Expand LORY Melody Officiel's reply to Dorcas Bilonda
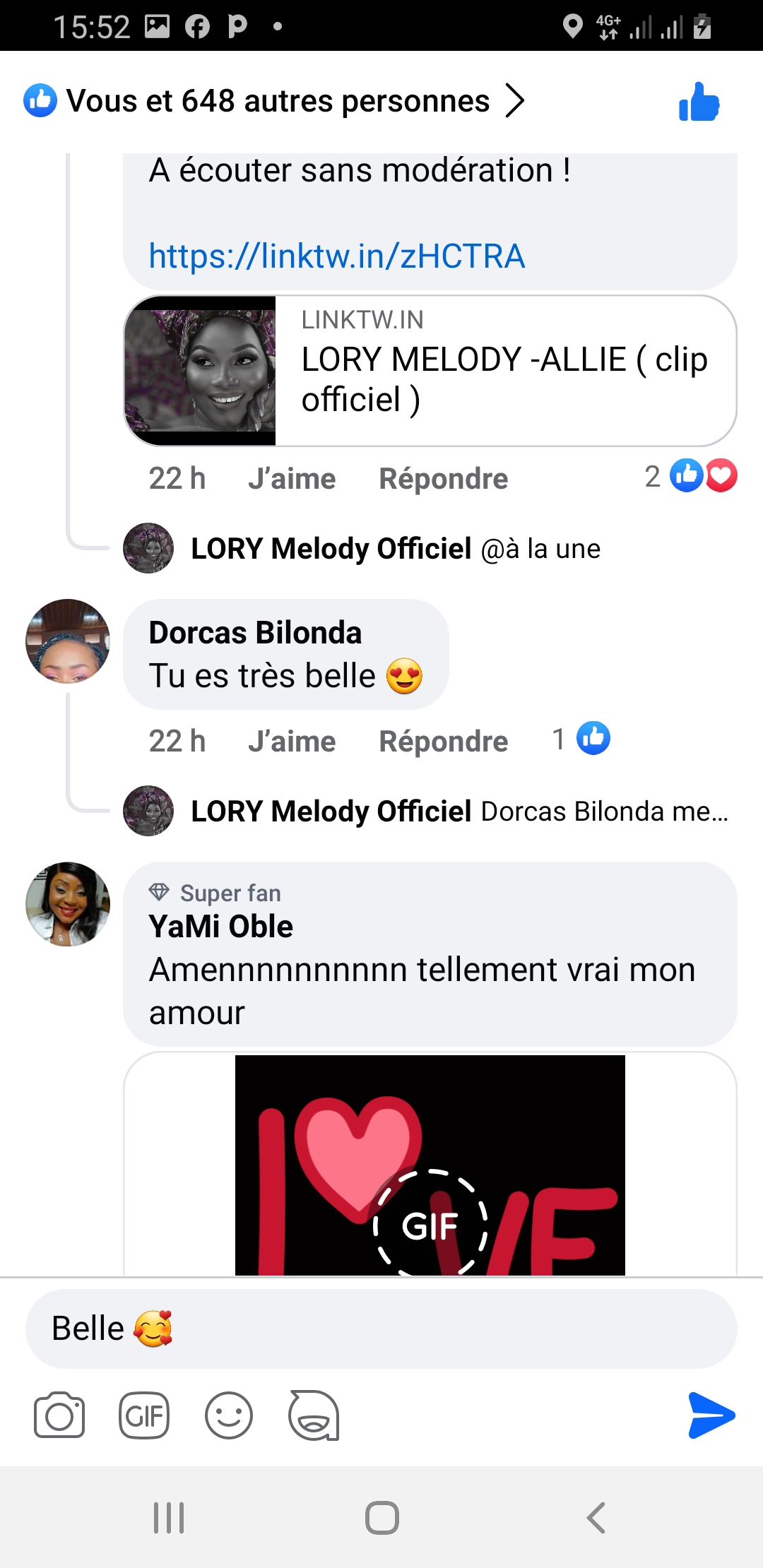 click(x=425, y=811)
